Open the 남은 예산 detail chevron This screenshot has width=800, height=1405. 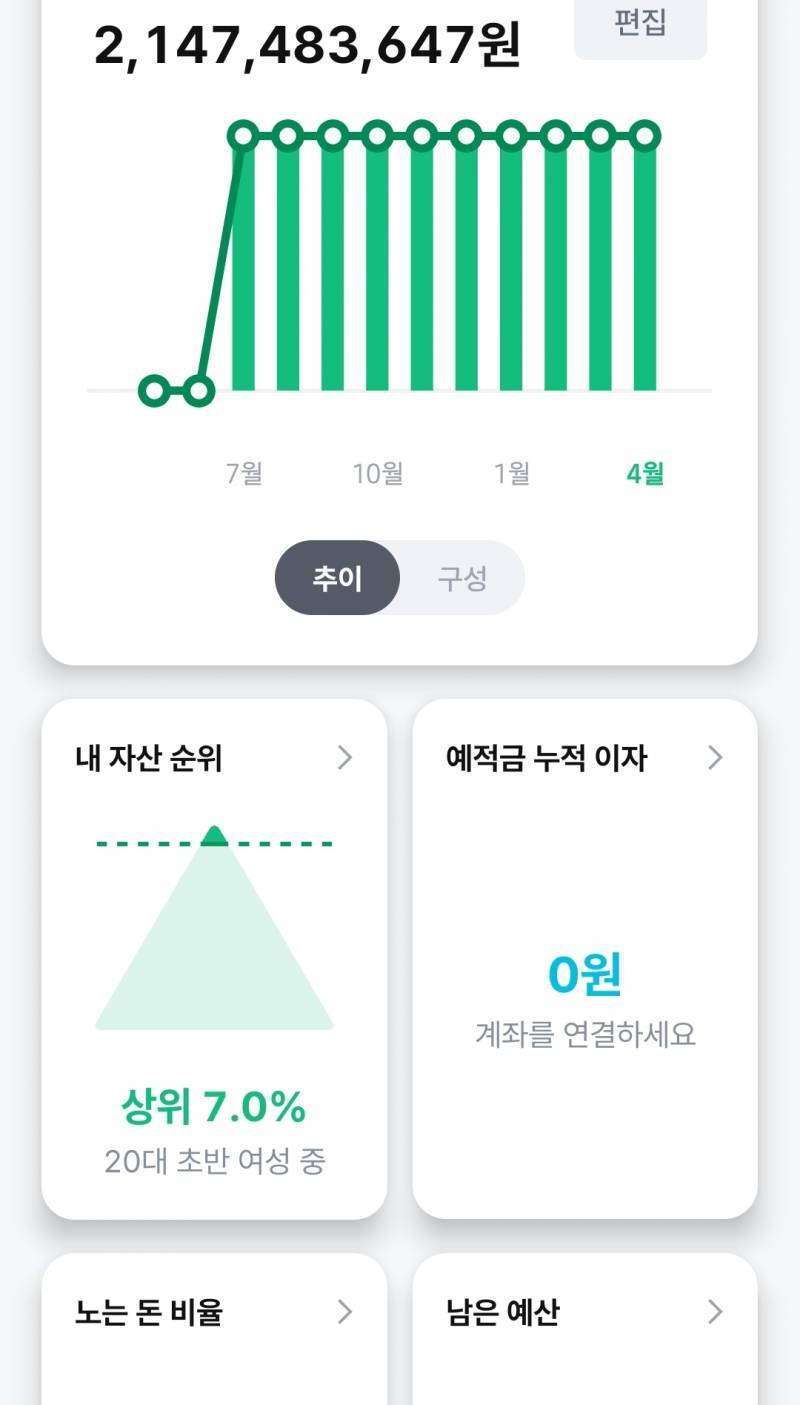click(716, 1311)
